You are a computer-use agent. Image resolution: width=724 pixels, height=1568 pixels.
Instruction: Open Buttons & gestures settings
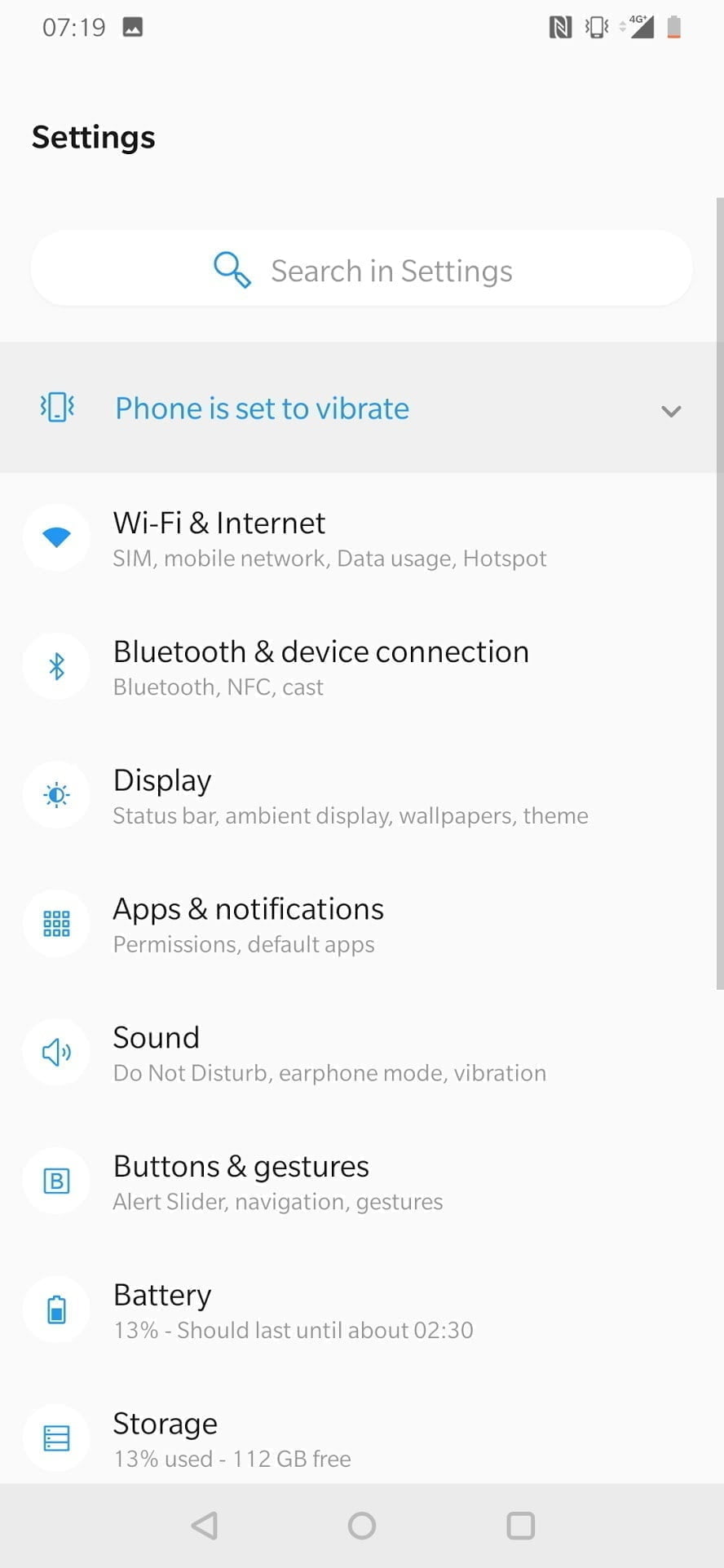[x=278, y=1182]
